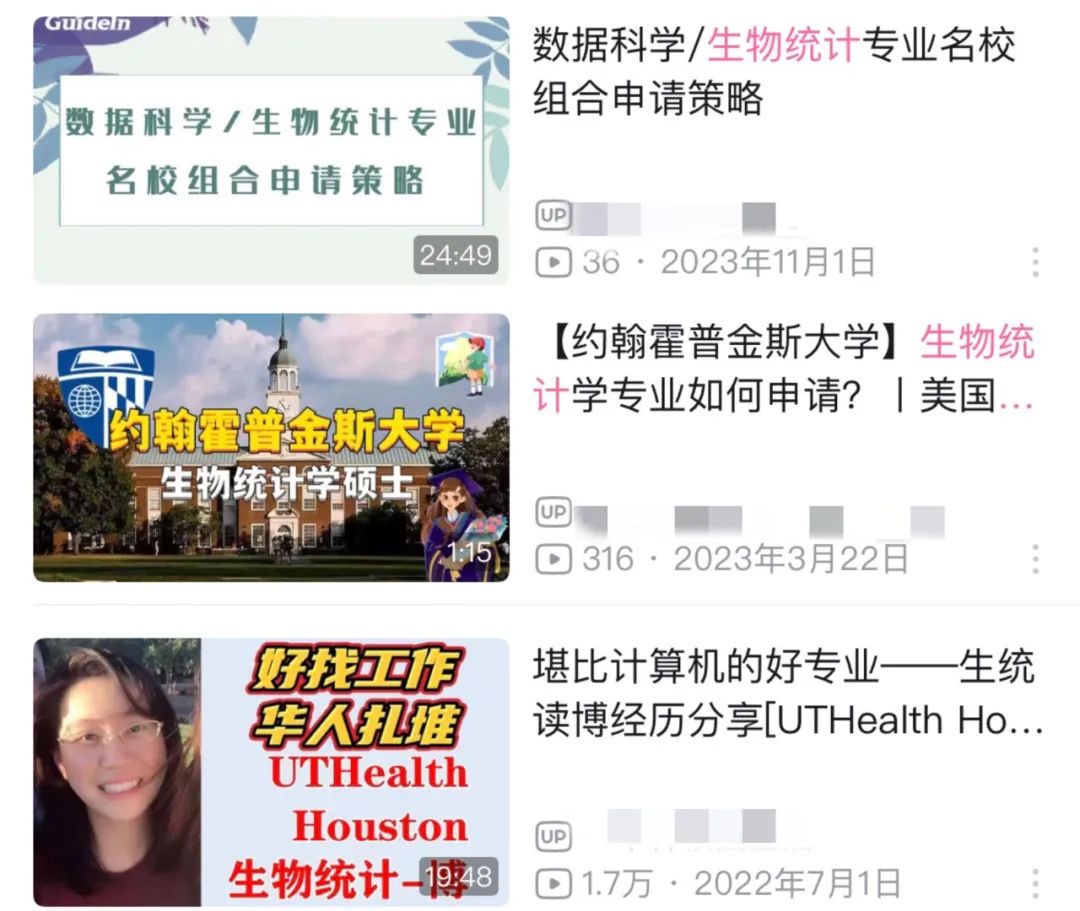Screen dimensions: 1080x911
Task: Open more options for the 数据科学/生物统计专业名校 video
Action: pyautogui.click(x=1035, y=262)
